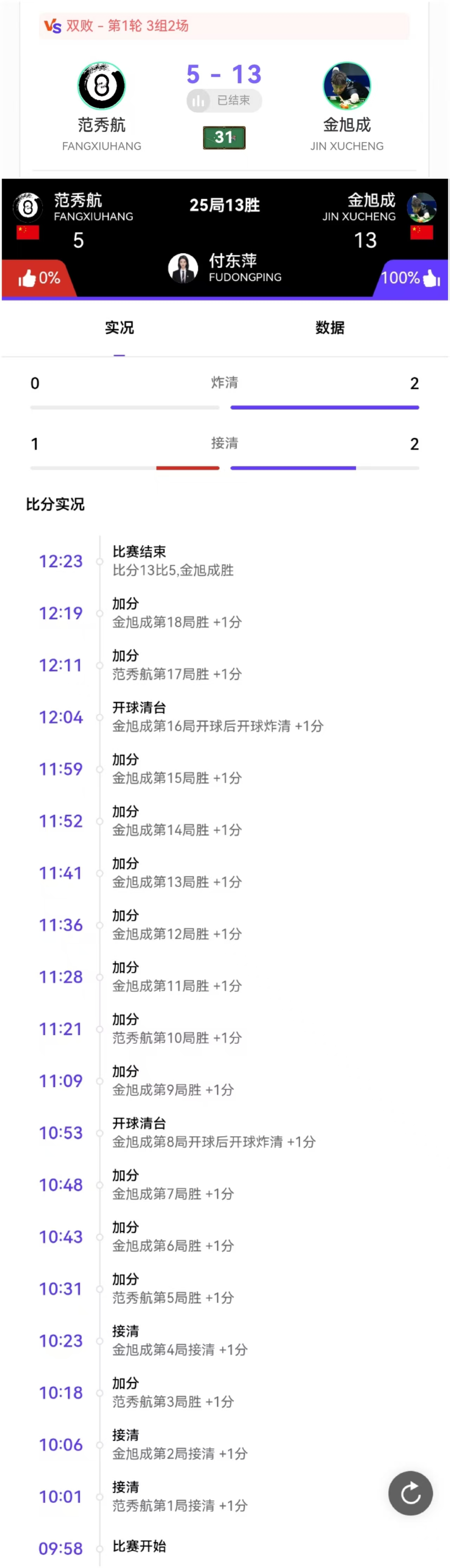450x1568 pixels.
Task: Switch to the 数据 tab
Action: pos(329,328)
